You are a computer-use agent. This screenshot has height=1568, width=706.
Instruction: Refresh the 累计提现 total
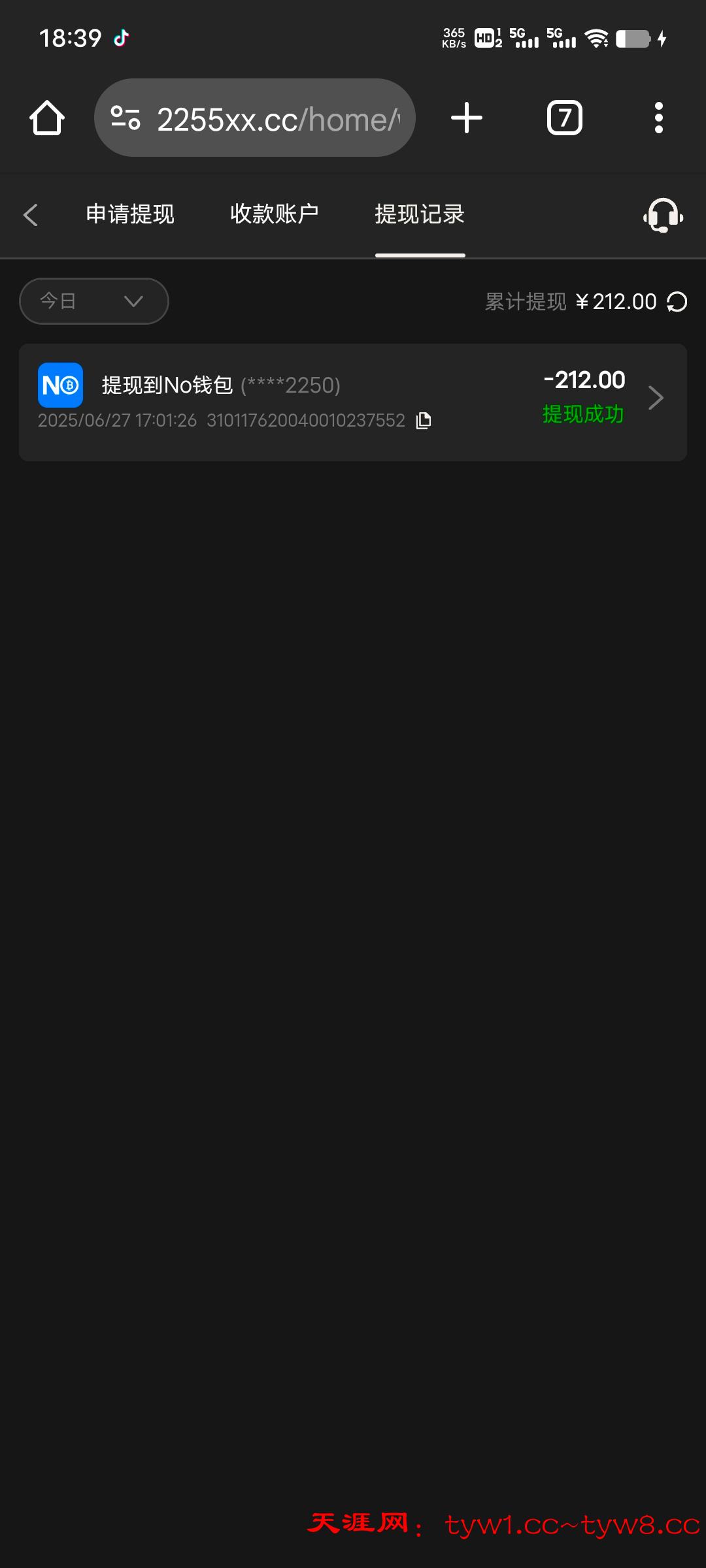pyautogui.click(x=677, y=302)
